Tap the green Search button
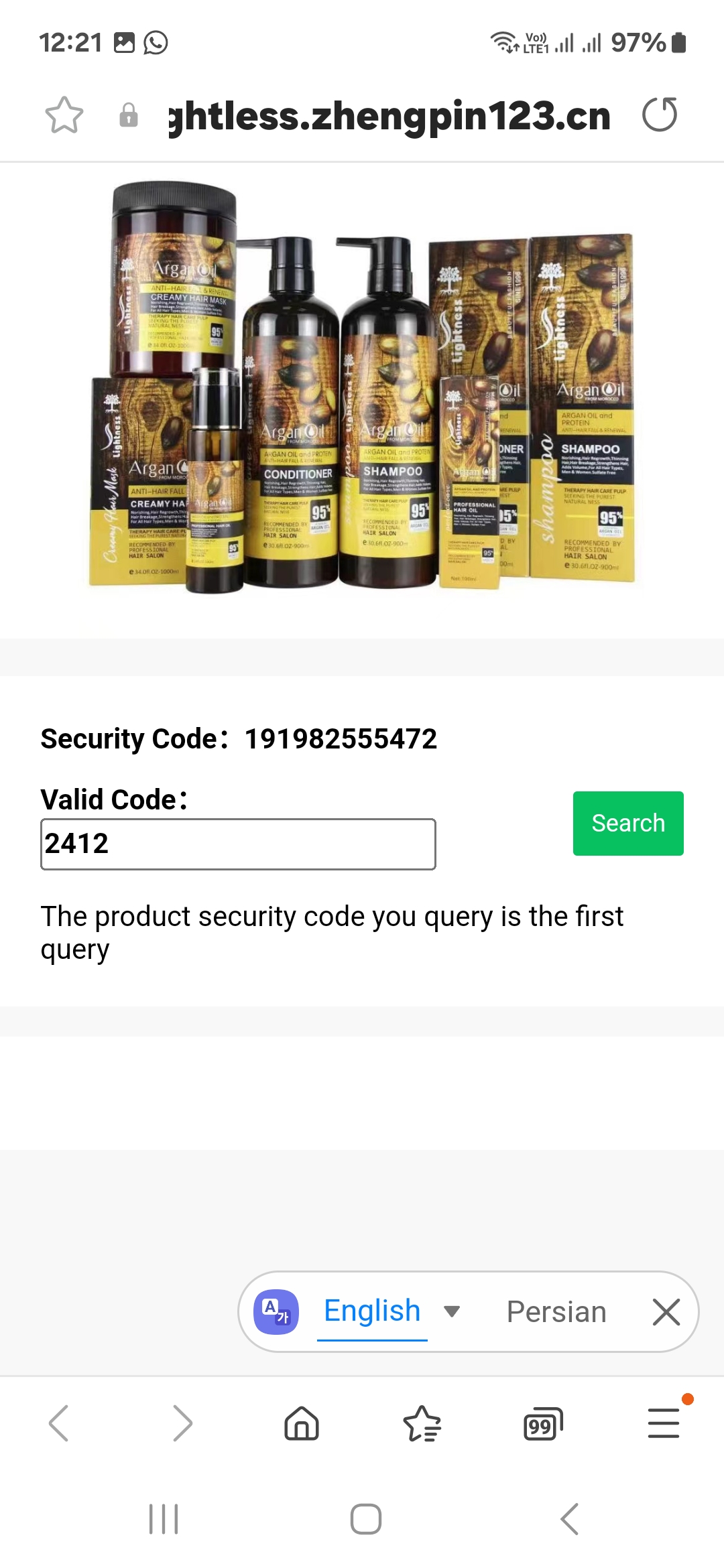724x1568 pixels. [628, 823]
